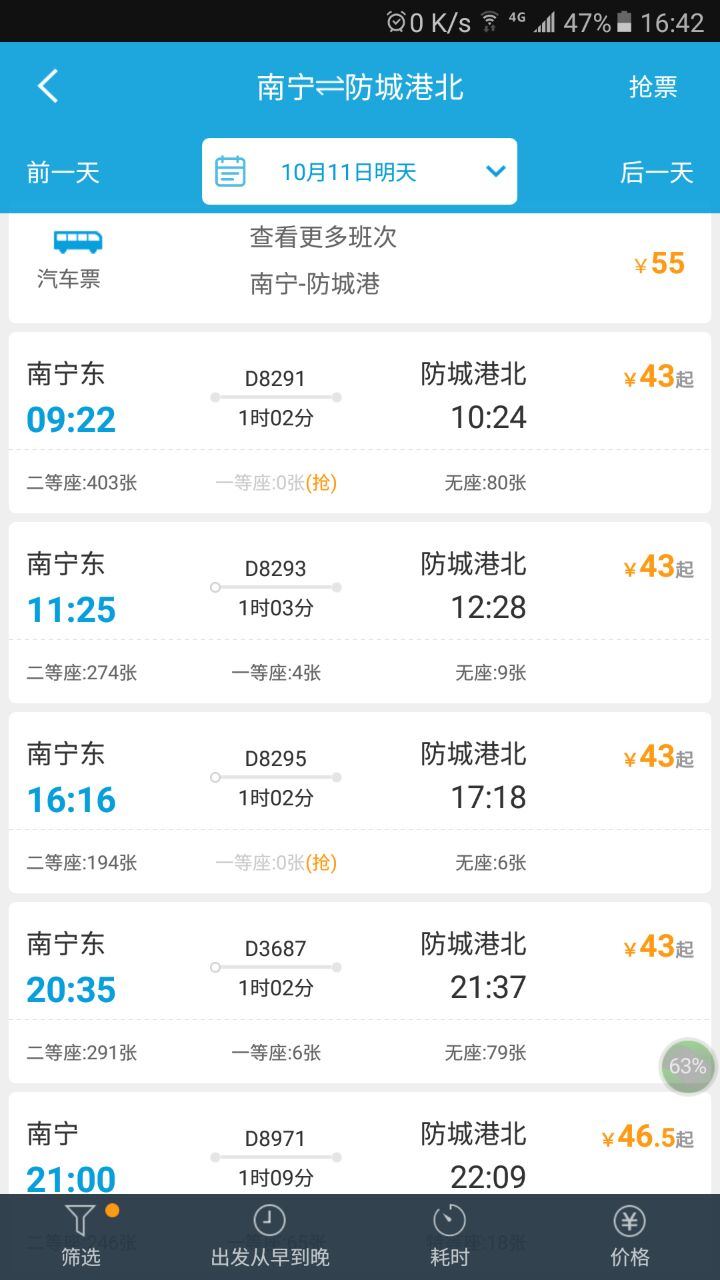The image size is (720, 1280).
Task: Sort trains by price 价格
Action: click(629, 1236)
